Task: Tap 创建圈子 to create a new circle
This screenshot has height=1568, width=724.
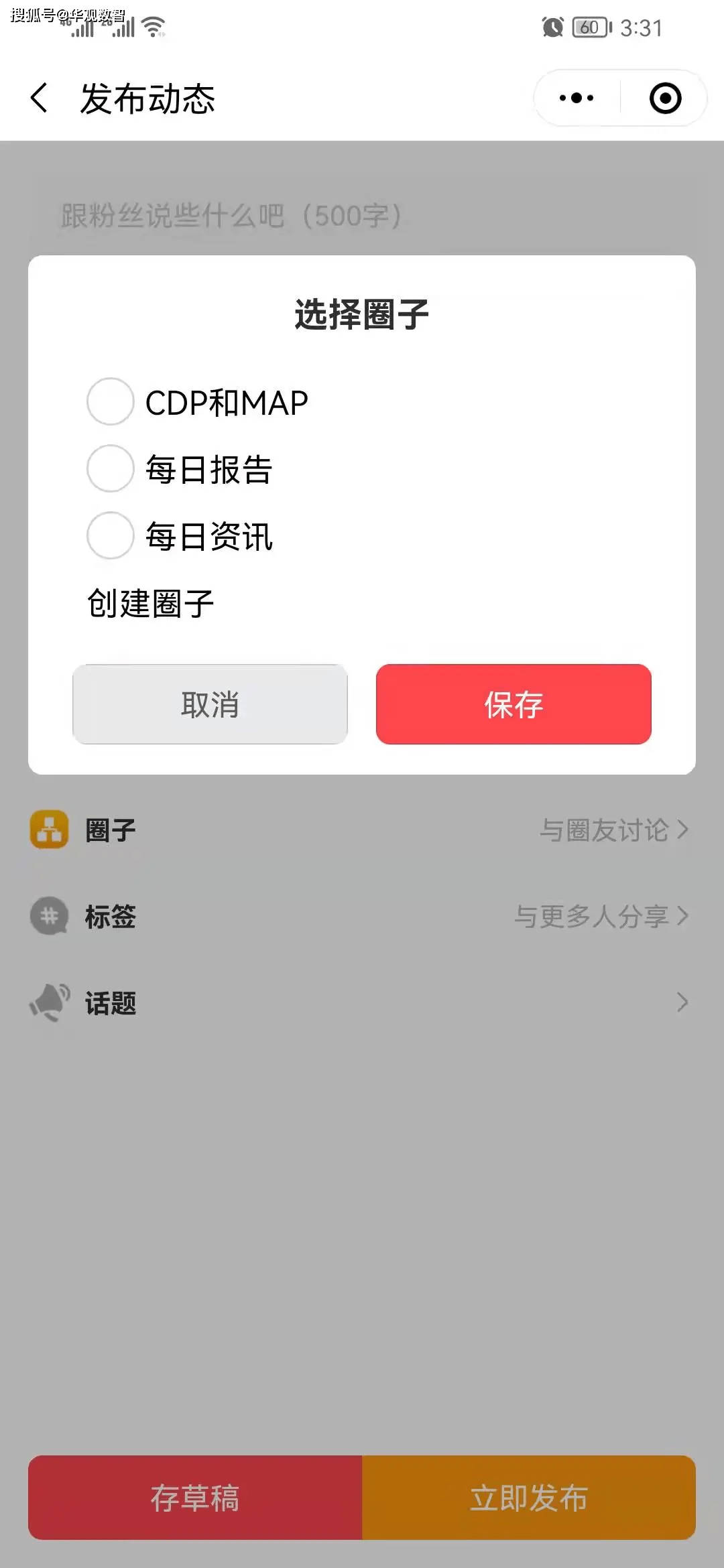Action: click(x=151, y=604)
